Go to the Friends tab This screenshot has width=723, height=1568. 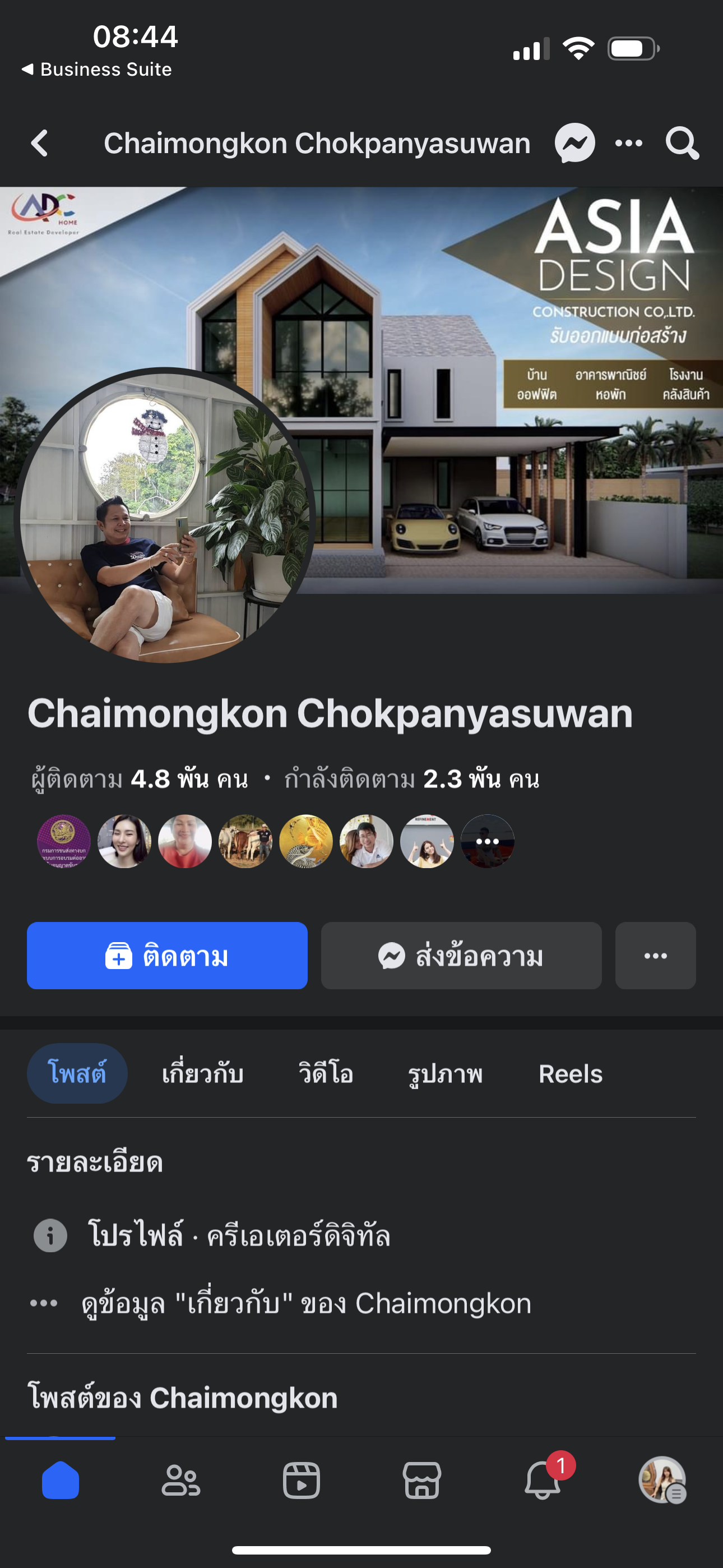[180, 1481]
